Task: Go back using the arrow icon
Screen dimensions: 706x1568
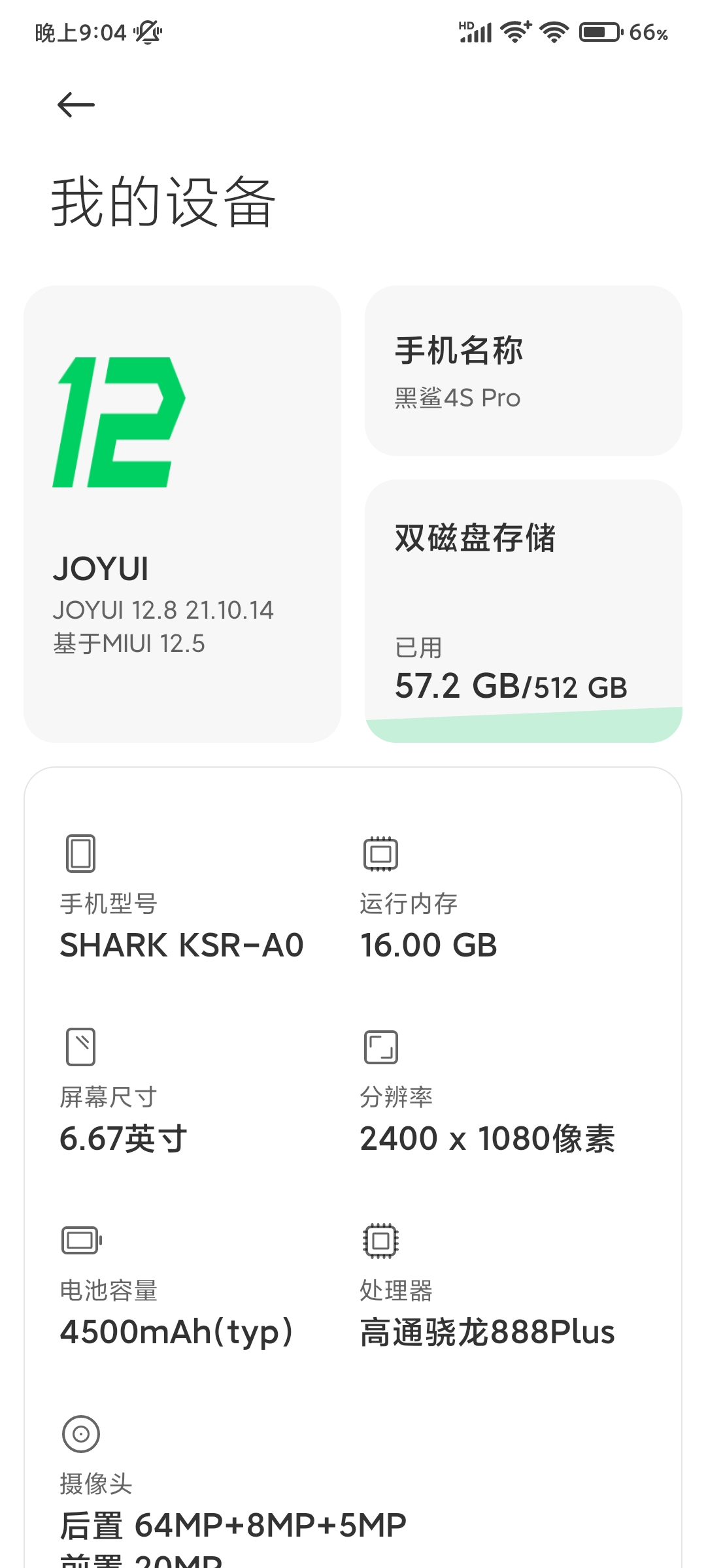Action: pyautogui.click(x=76, y=105)
